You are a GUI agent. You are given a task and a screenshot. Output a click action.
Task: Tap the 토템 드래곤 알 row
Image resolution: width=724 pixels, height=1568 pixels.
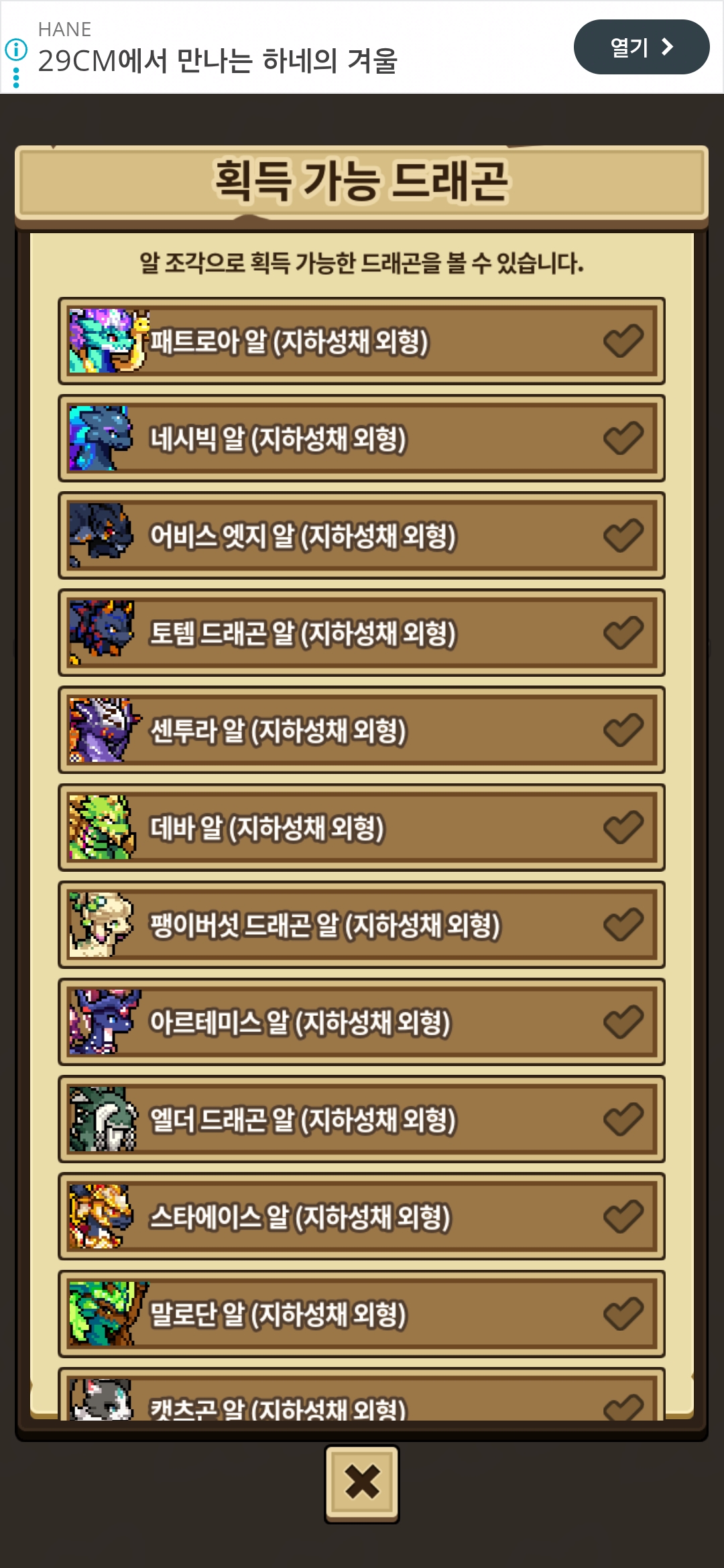click(x=362, y=633)
